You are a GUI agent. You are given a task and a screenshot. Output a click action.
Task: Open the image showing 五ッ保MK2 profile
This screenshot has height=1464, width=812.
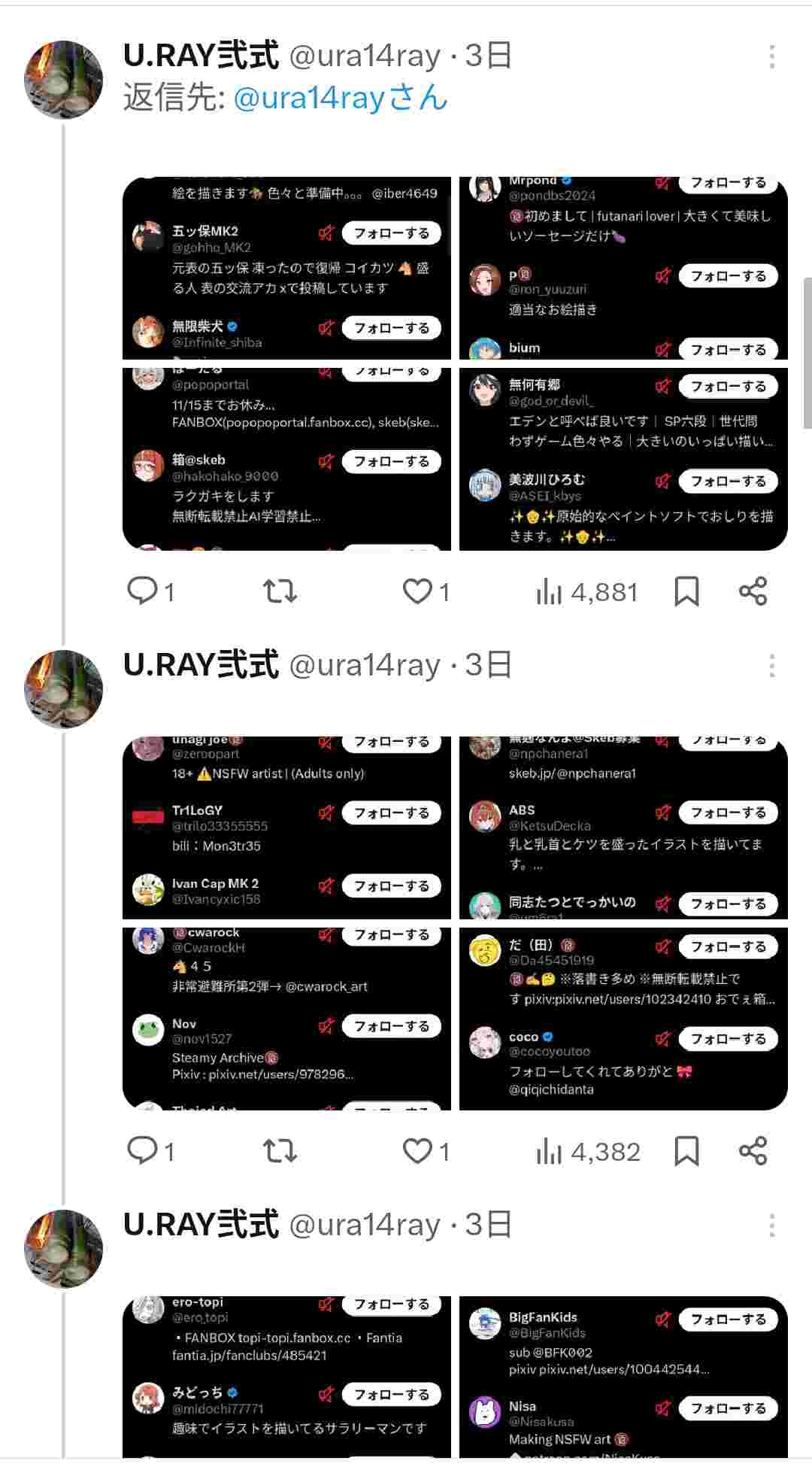pos(286,268)
